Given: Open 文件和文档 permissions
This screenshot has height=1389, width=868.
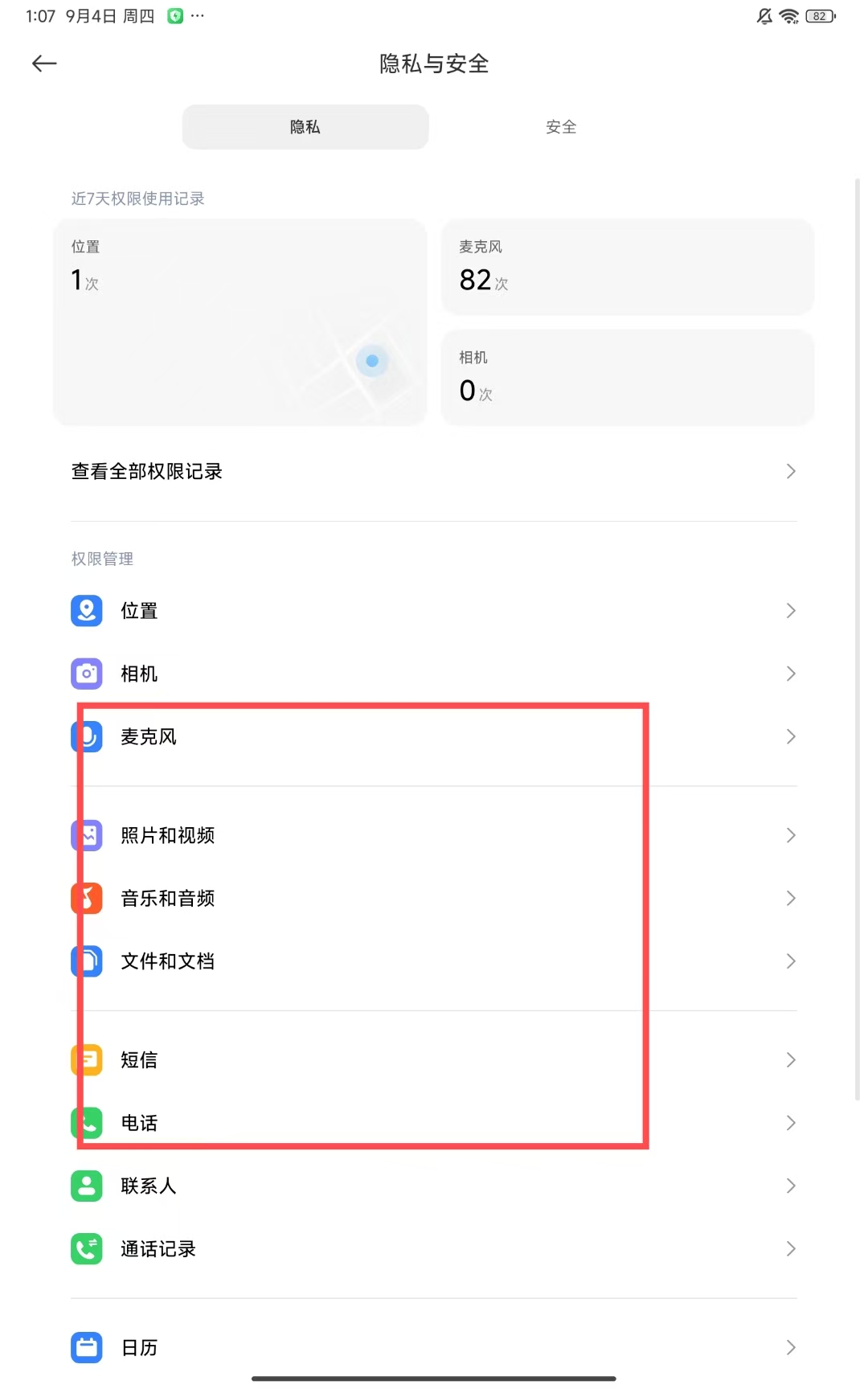Looking at the screenshot, I should tap(434, 961).
